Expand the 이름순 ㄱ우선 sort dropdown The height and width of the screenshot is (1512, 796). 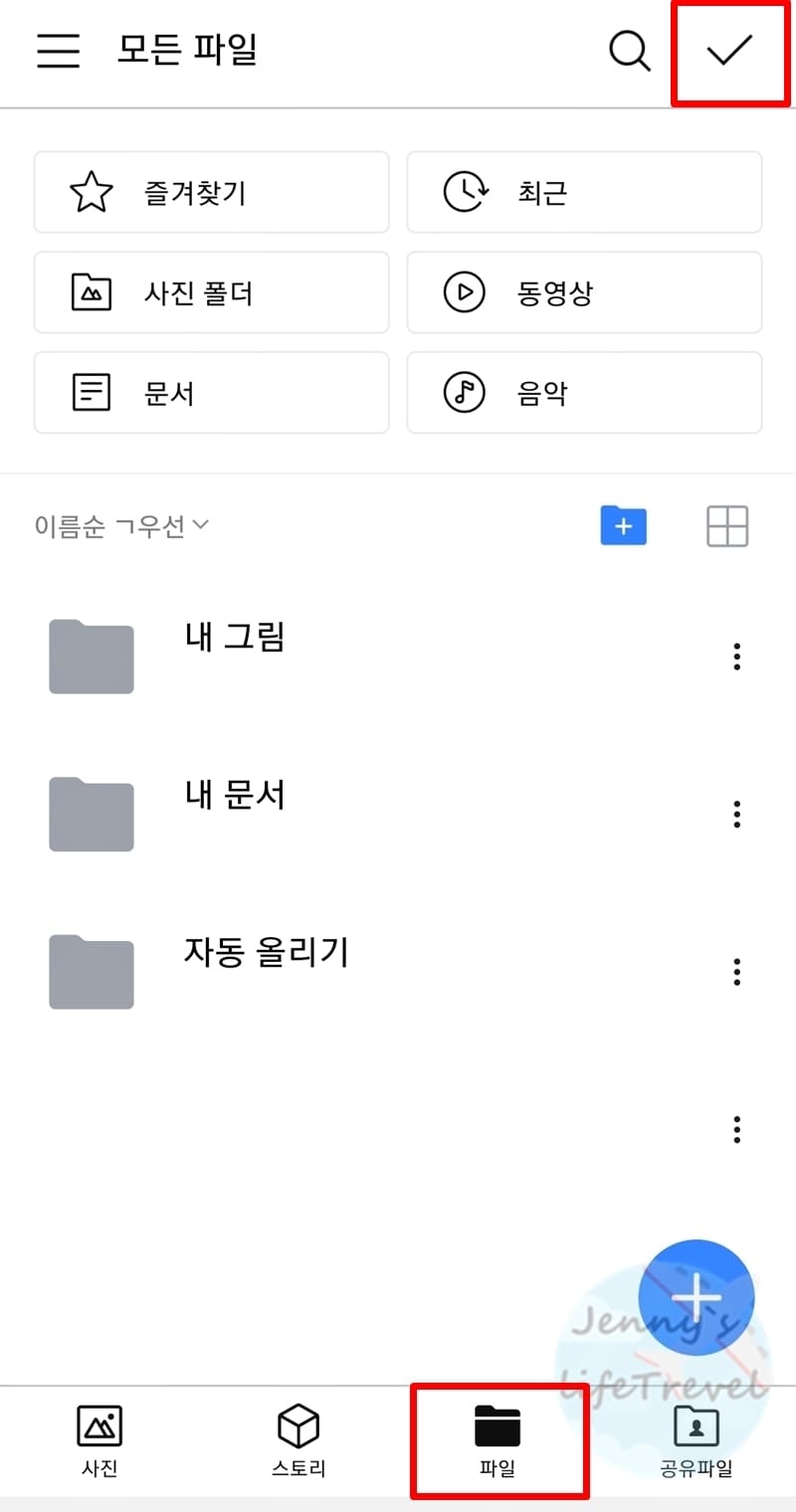pyautogui.click(x=121, y=525)
